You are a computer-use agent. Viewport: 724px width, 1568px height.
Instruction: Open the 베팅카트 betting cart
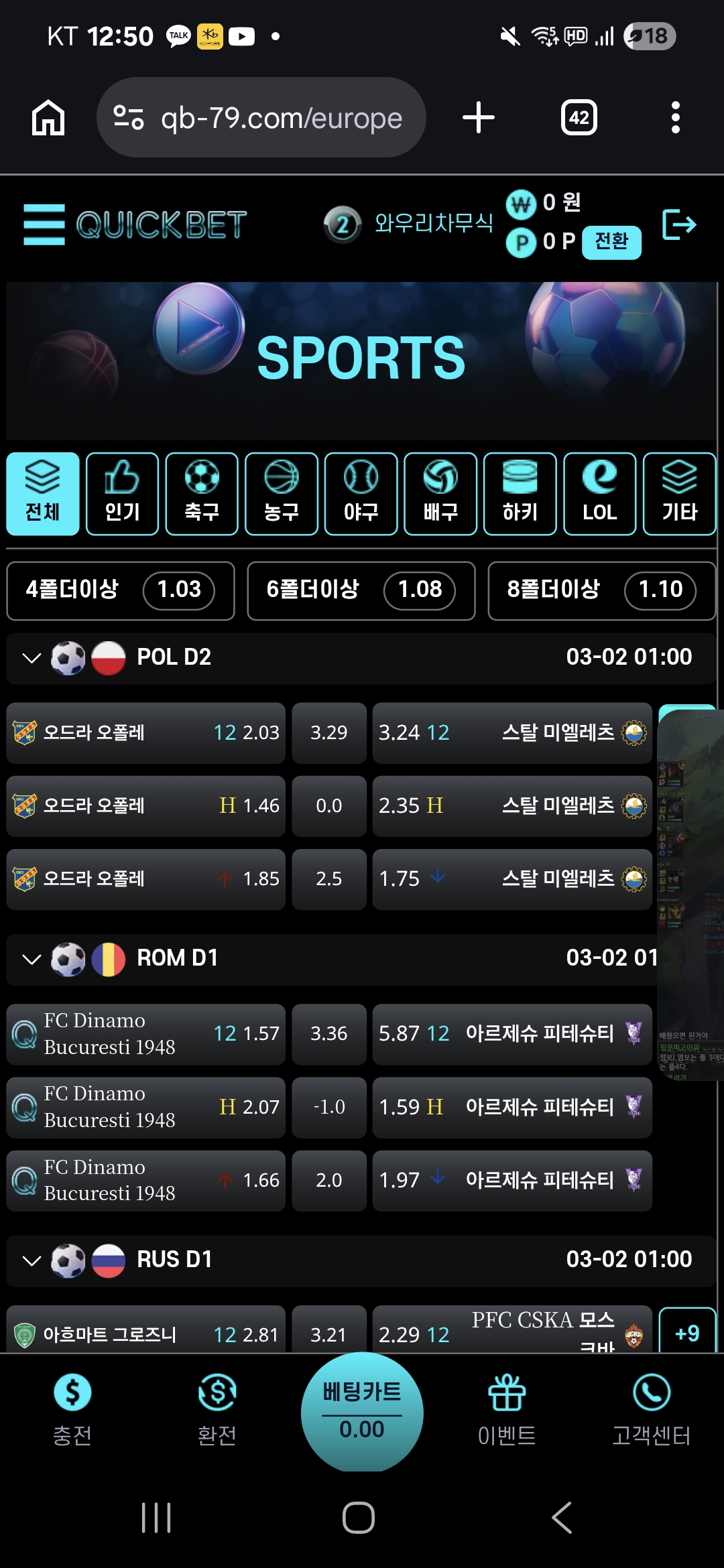(x=362, y=1411)
